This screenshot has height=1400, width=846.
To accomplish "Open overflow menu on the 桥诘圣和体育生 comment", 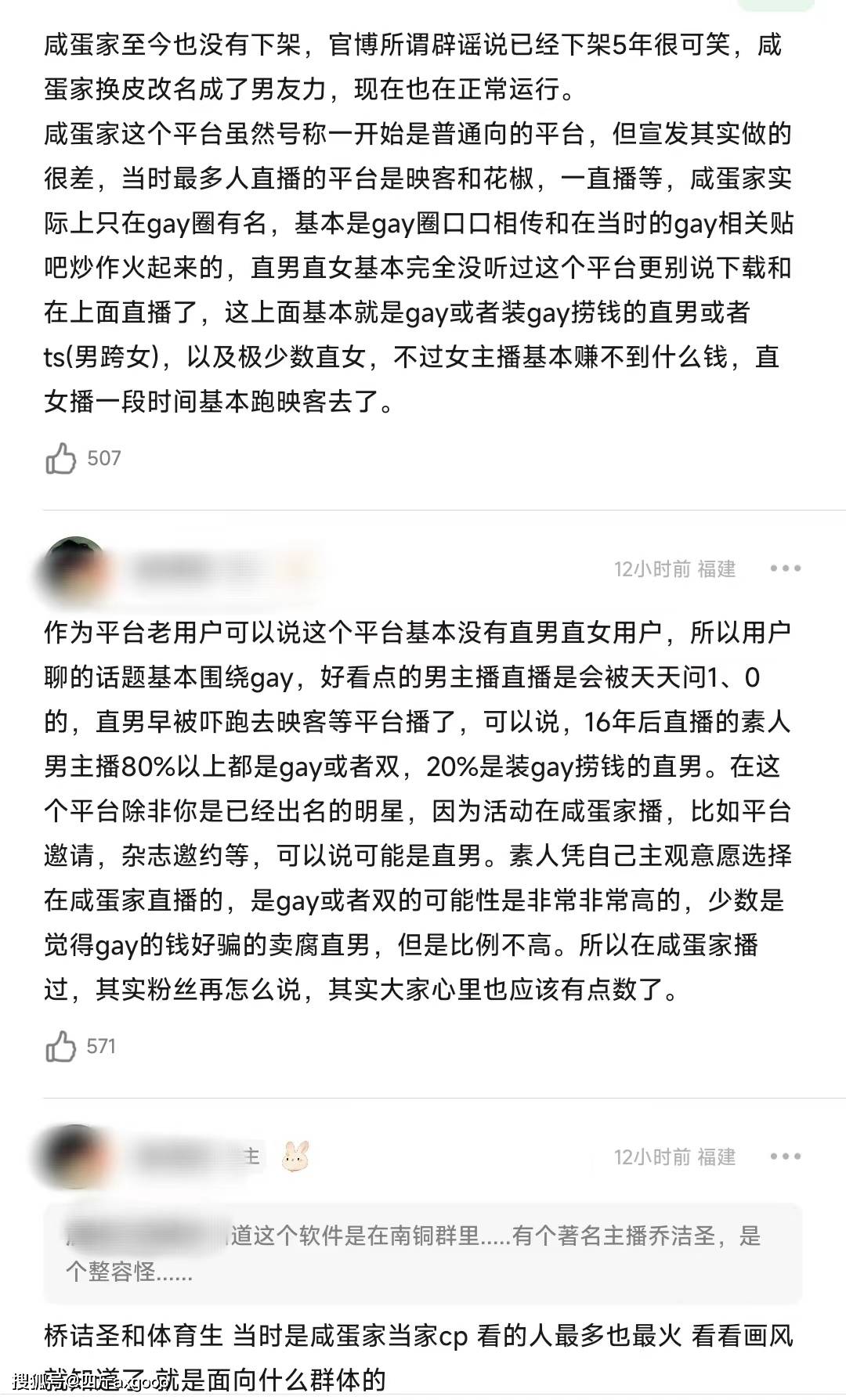I will [785, 1156].
